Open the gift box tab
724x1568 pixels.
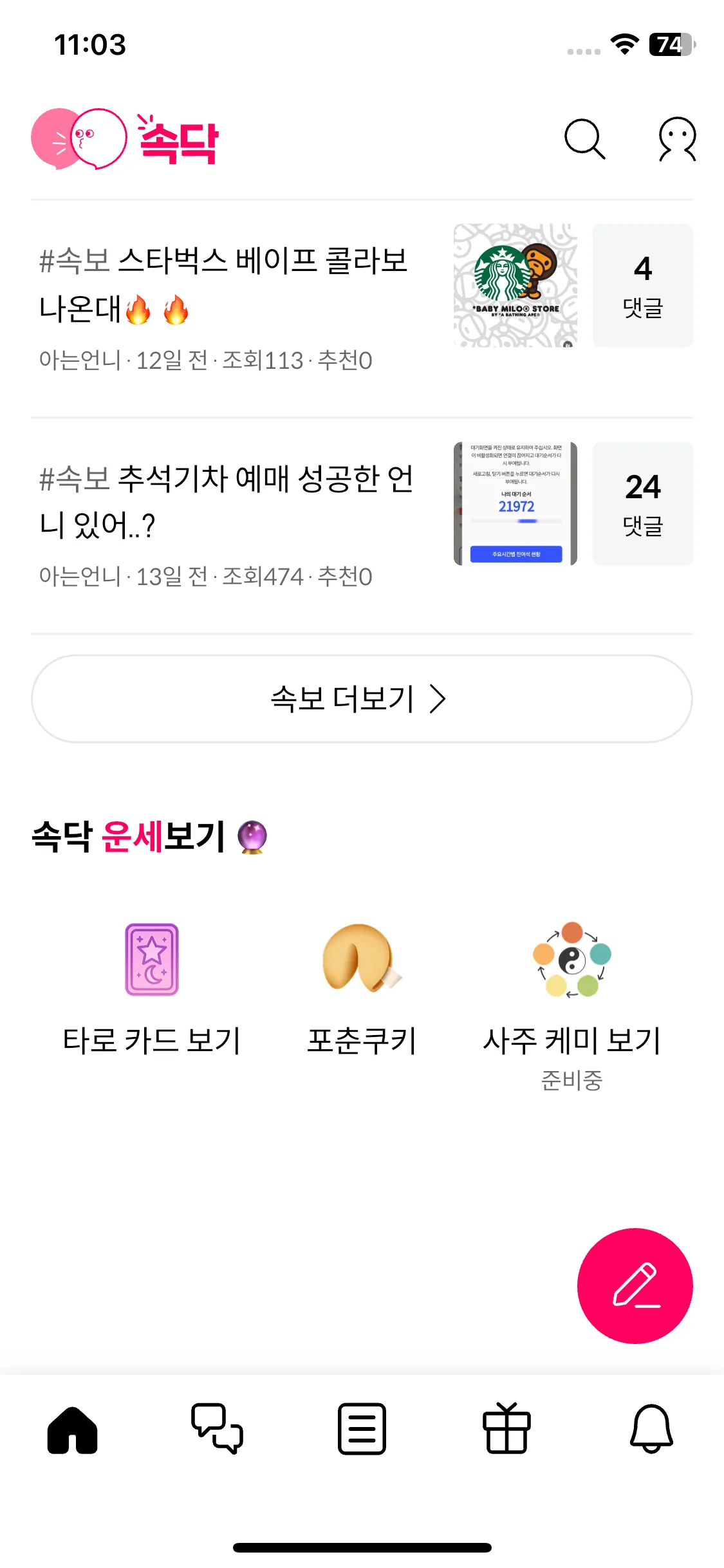(x=506, y=1429)
